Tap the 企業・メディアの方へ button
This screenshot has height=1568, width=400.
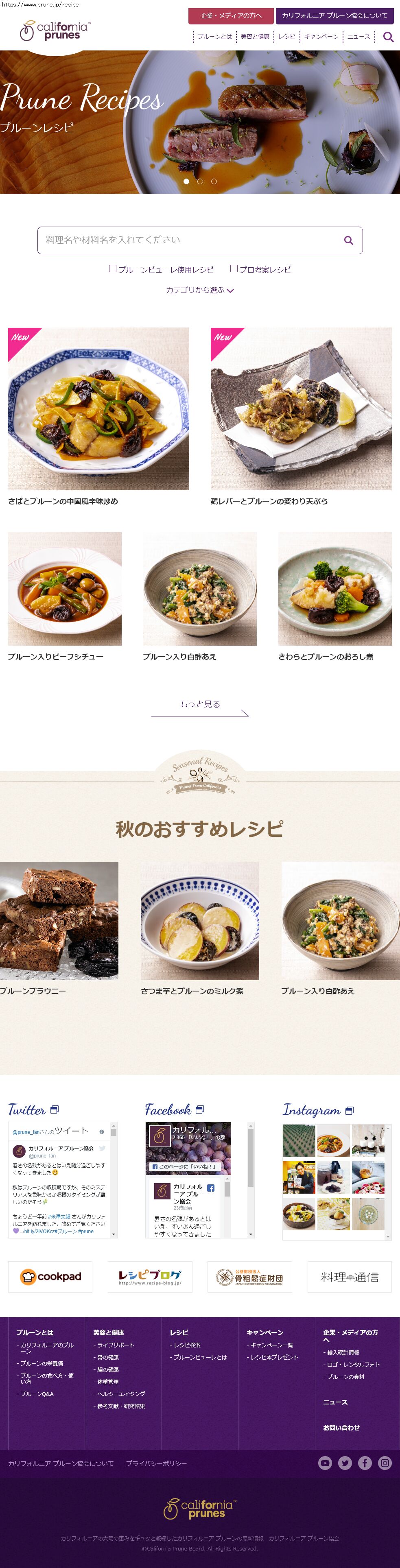tap(230, 16)
